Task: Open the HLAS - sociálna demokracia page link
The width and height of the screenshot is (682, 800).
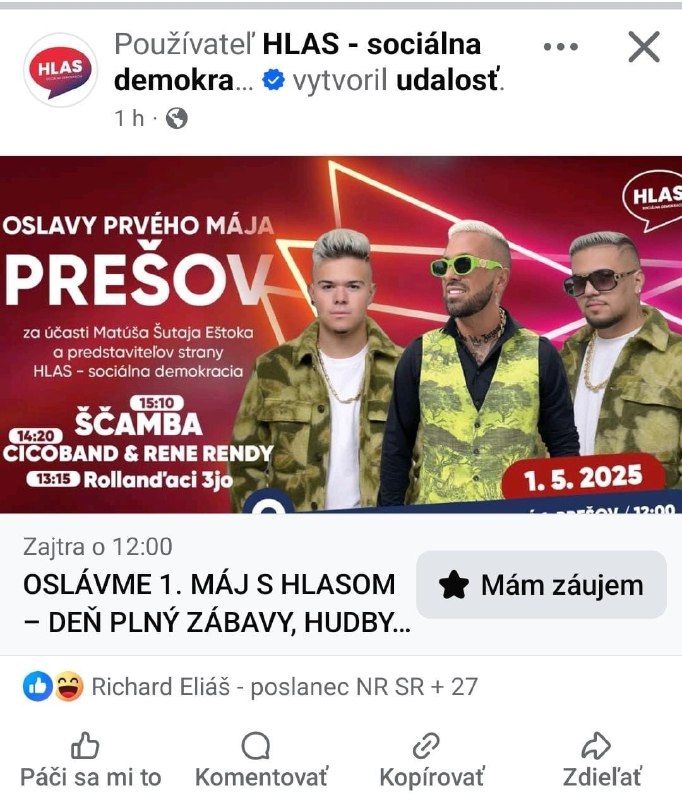Action: tap(371, 45)
